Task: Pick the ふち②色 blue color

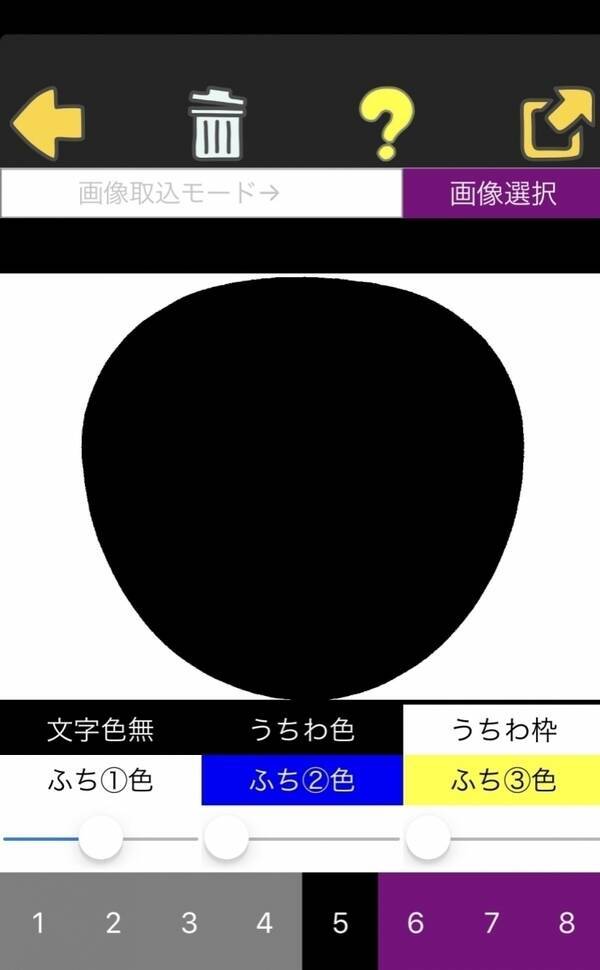Action: click(x=302, y=781)
